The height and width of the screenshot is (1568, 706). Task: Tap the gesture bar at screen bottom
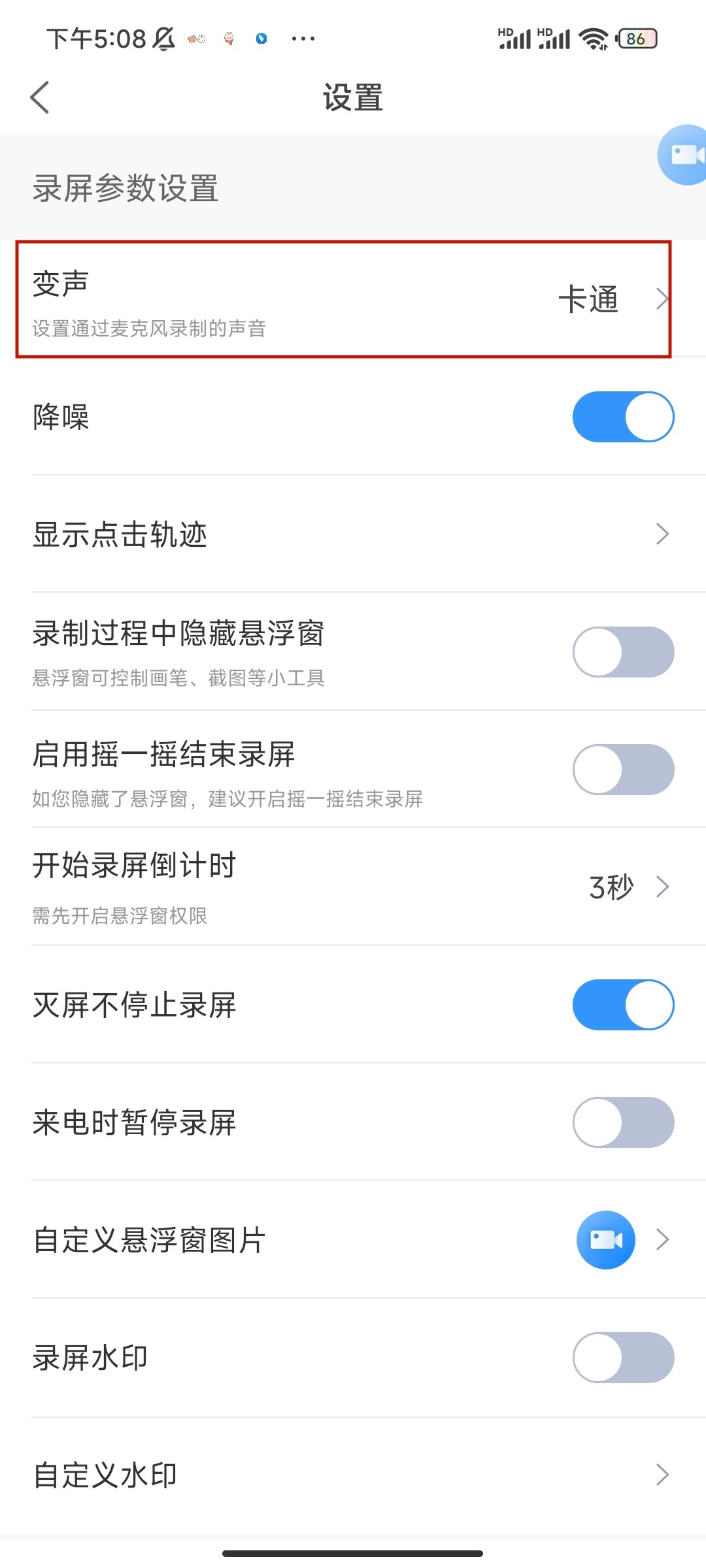coord(353,1553)
